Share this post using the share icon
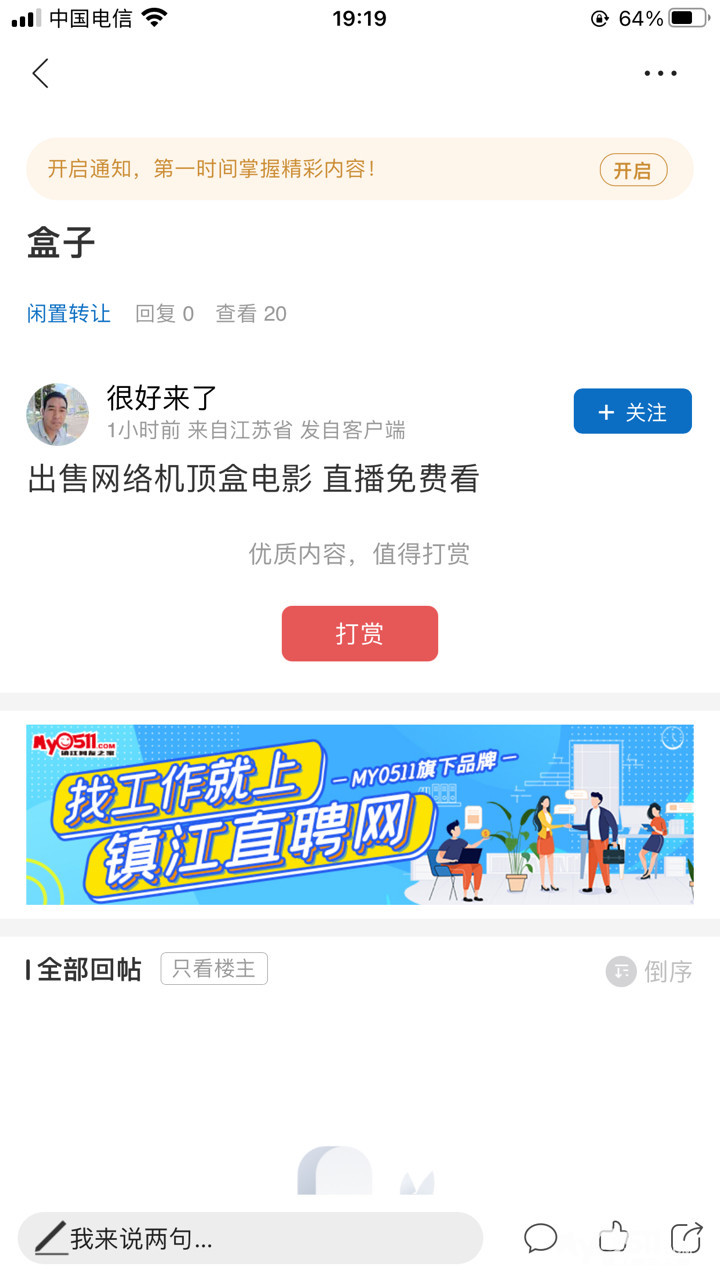Image resolution: width=720 pixels, height=1280 pixels. pyautogui.click(x=686, y=1237)
